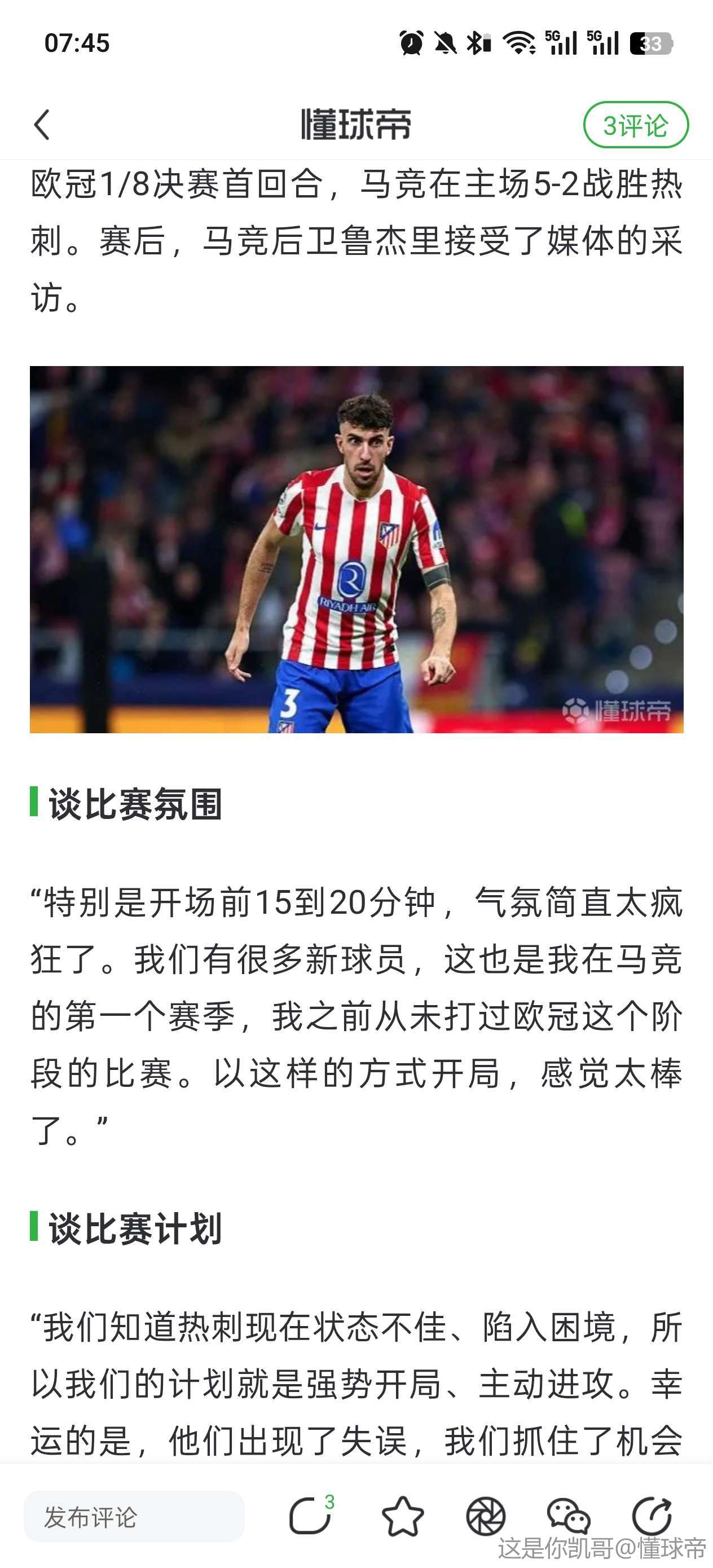Share to WeChat Moments
Screen dimensions: 713x1568
tap(485, 1516)
